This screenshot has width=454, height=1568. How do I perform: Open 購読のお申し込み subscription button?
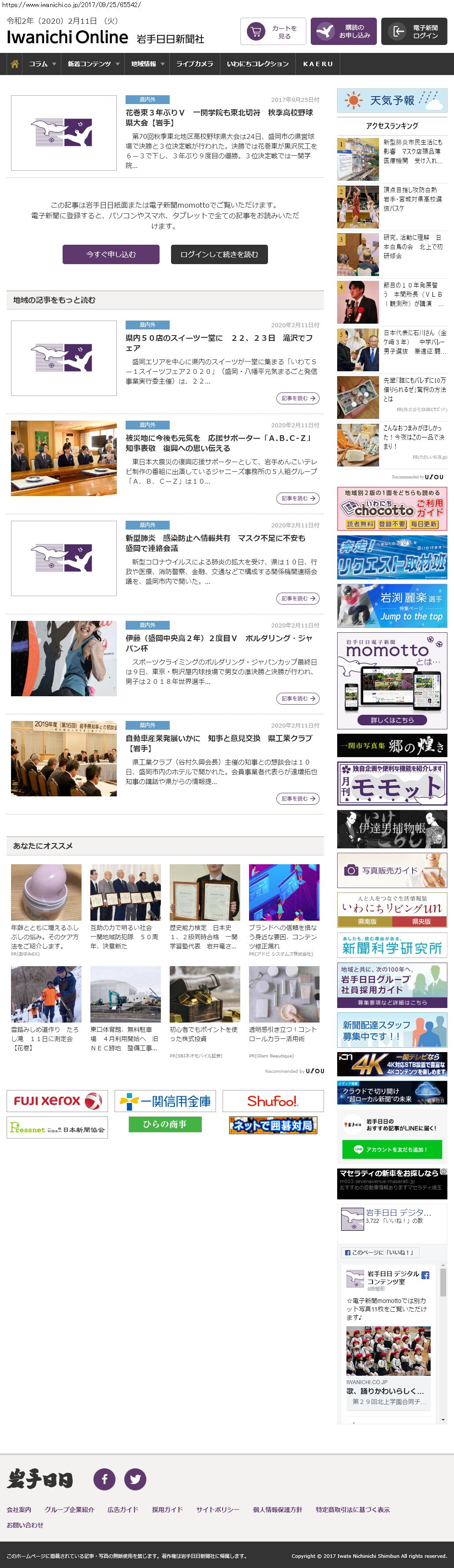point(343,32)
